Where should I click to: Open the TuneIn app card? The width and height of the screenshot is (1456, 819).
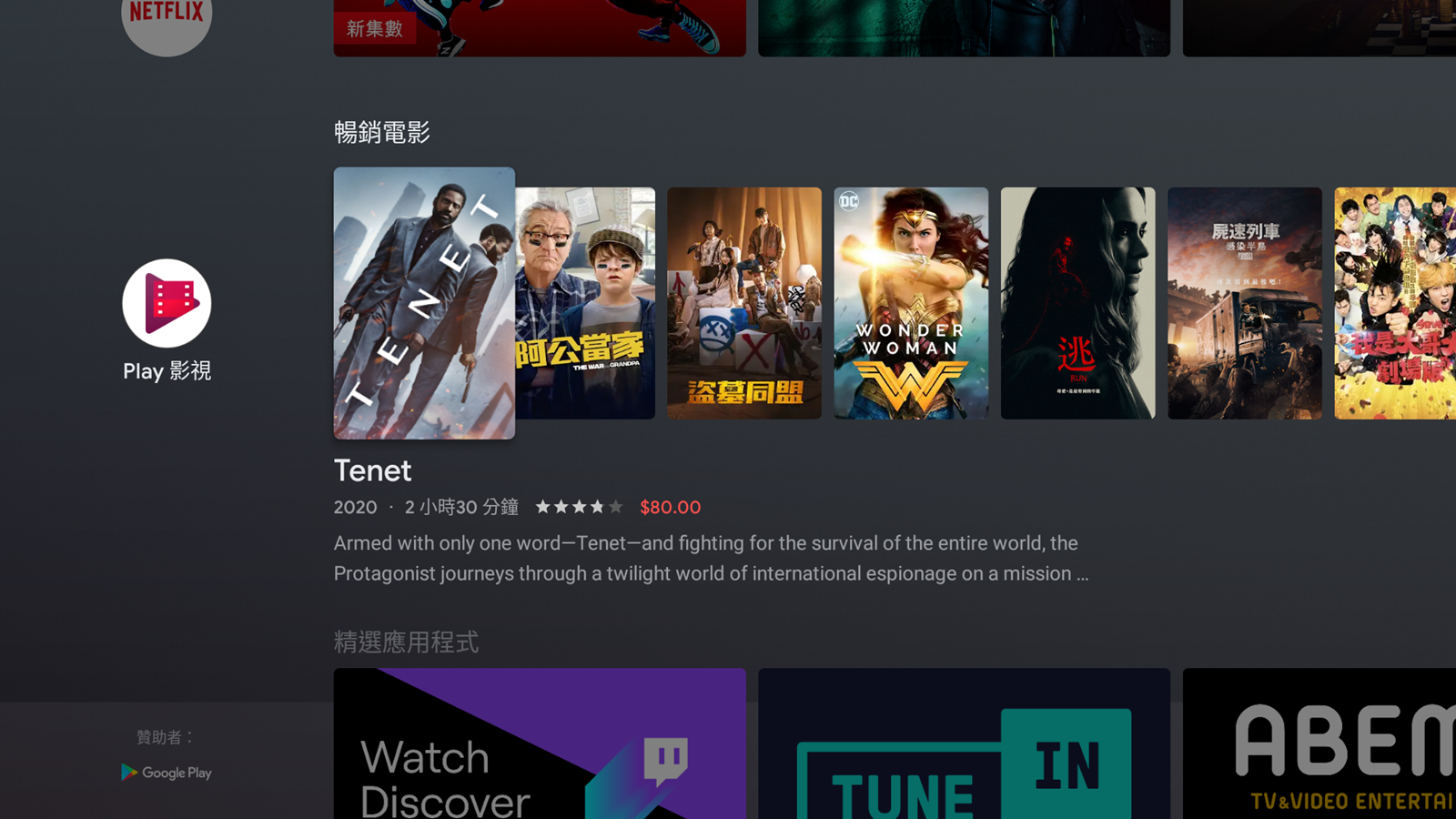coord(964,743)
